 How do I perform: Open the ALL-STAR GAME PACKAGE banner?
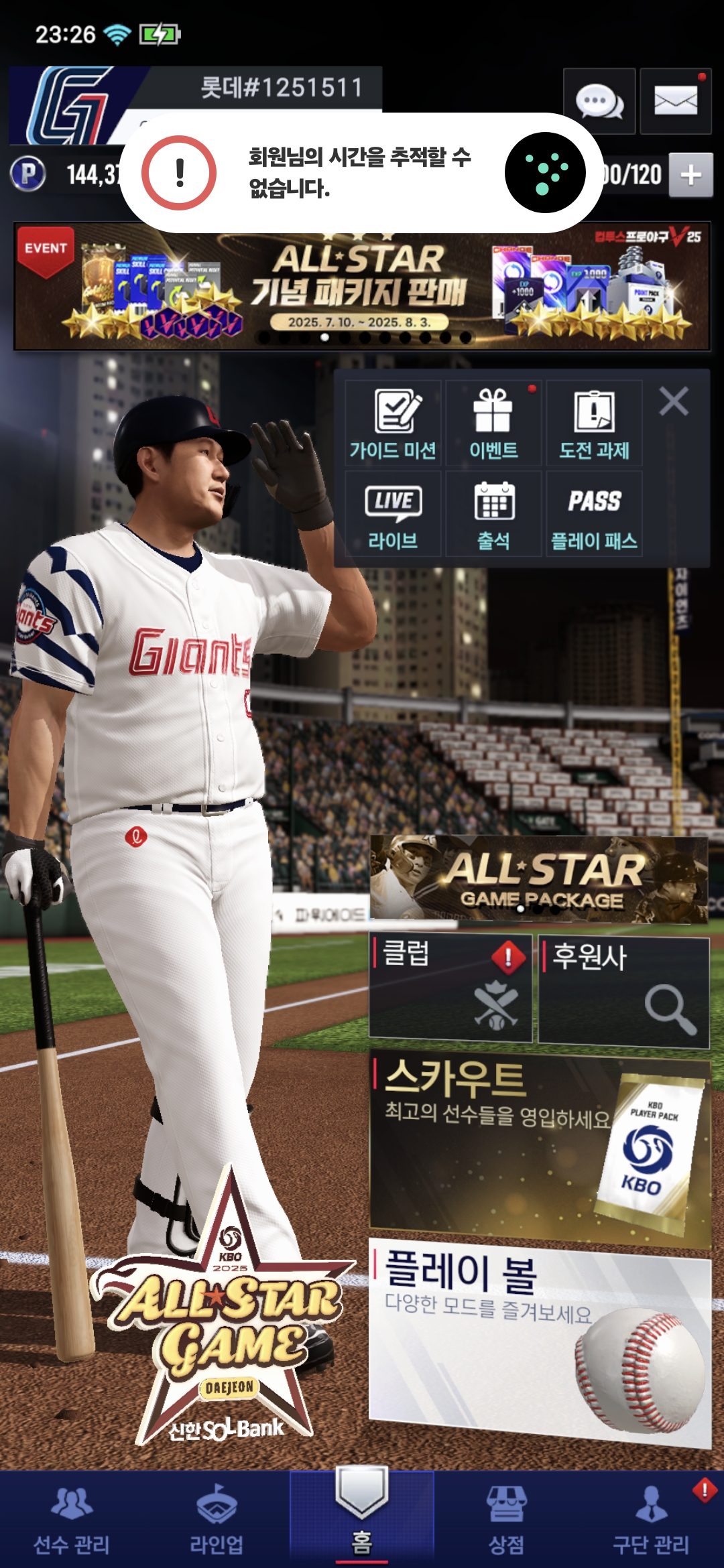click(x=539, y=879)
